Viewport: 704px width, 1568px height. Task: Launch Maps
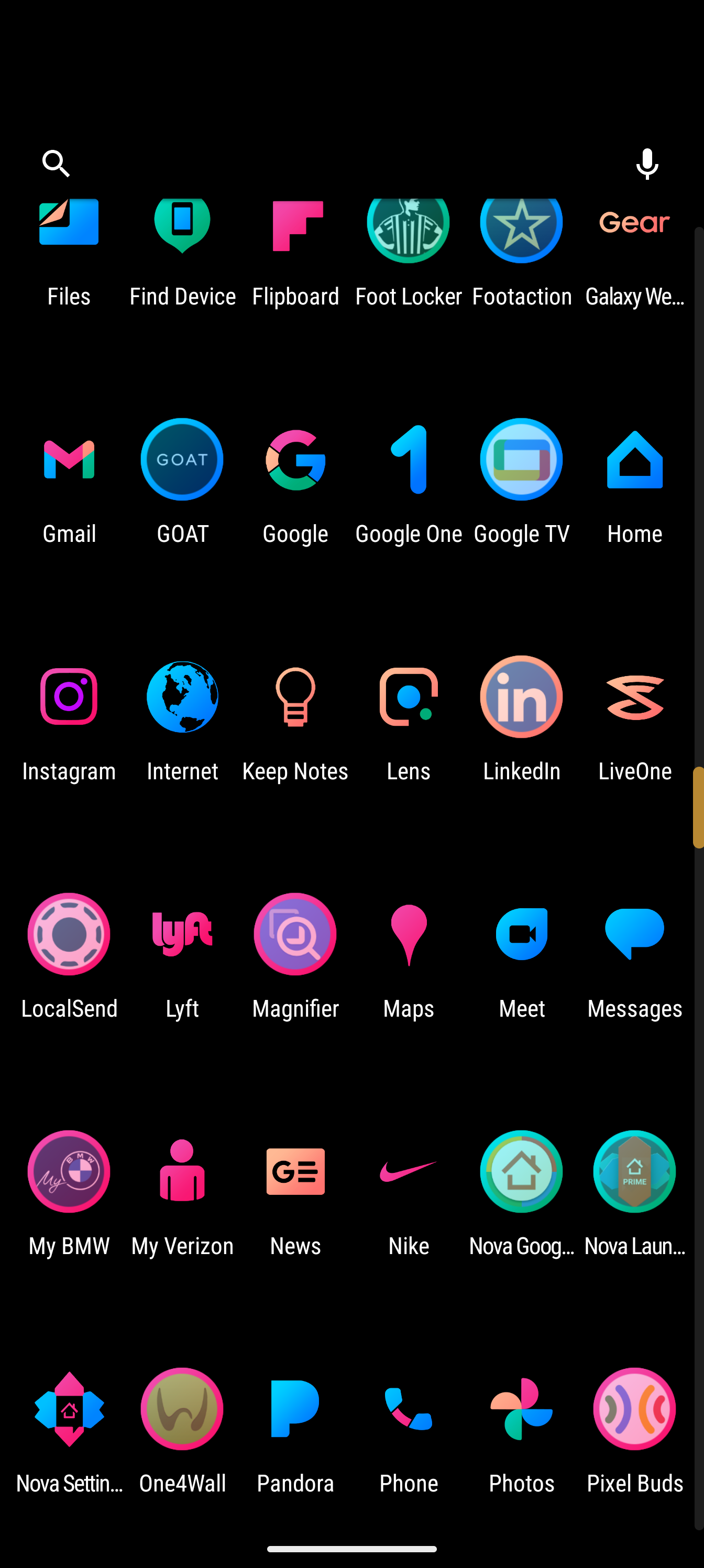(x=408, y=956)
